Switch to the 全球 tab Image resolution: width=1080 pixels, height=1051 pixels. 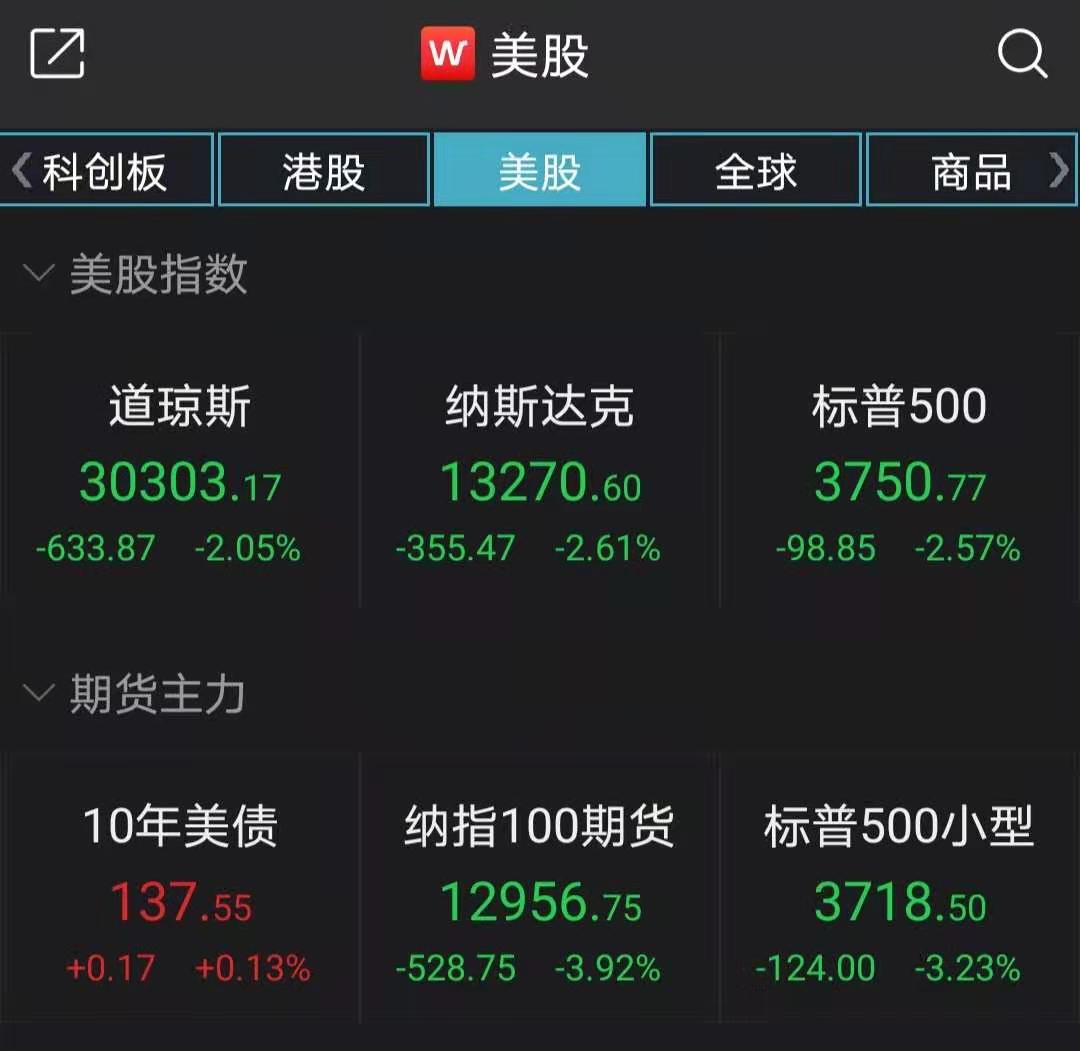(x=756, y=171)
